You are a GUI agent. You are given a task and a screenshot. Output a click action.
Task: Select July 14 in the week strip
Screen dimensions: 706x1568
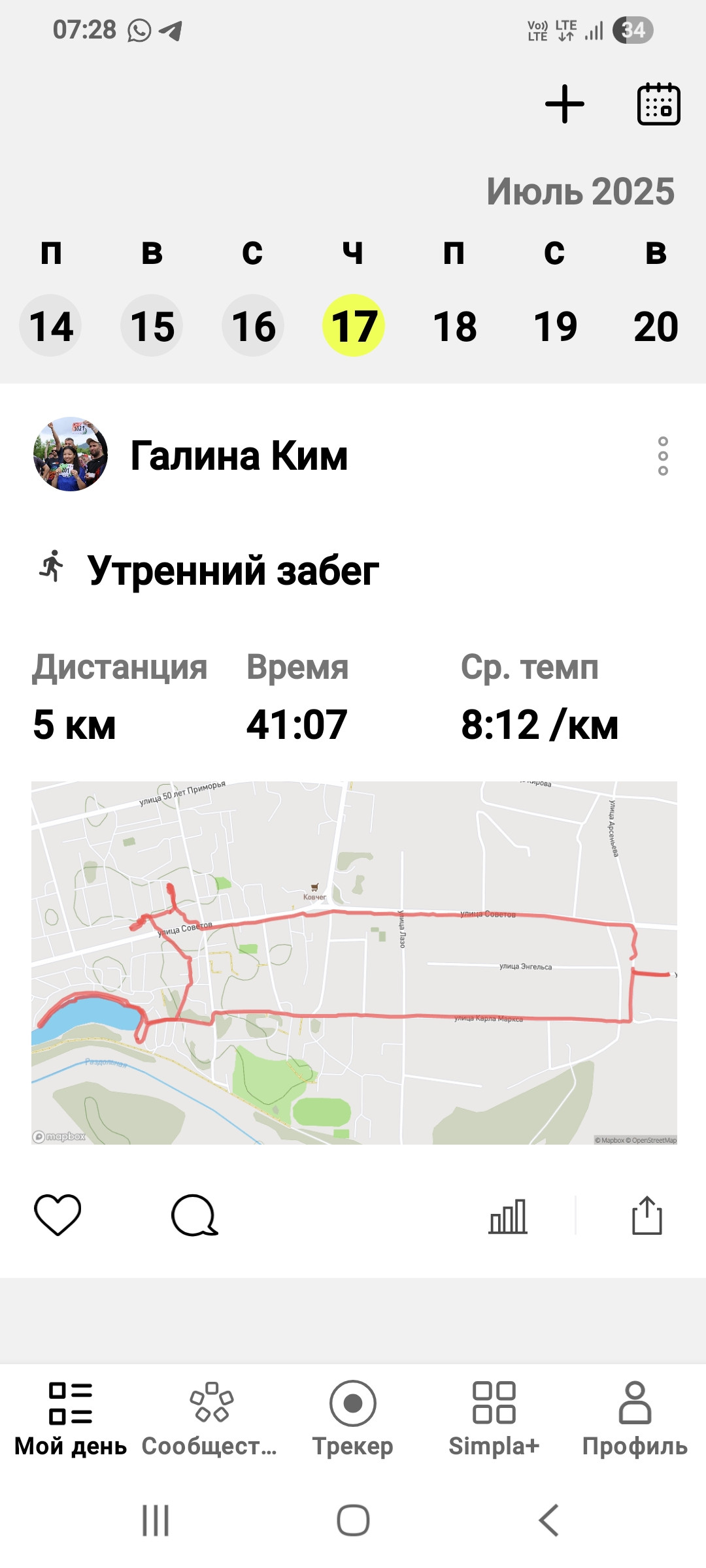coord(51,325)
